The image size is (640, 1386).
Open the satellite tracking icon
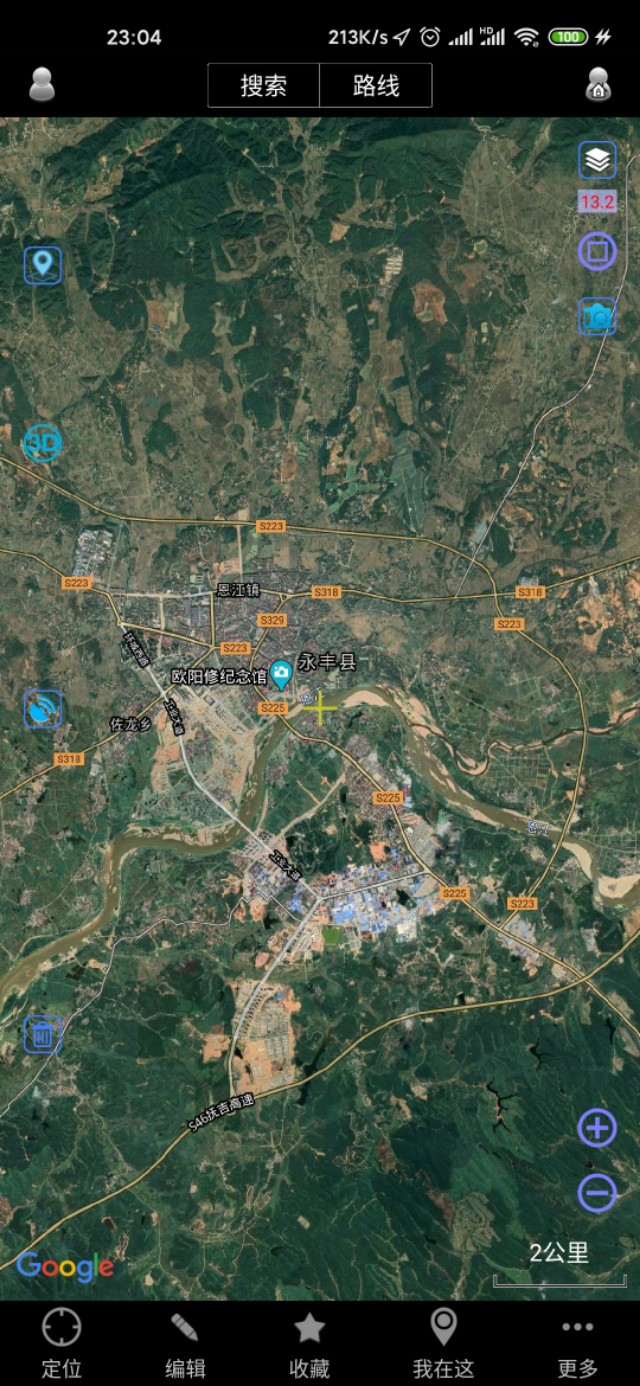[43, 708]
